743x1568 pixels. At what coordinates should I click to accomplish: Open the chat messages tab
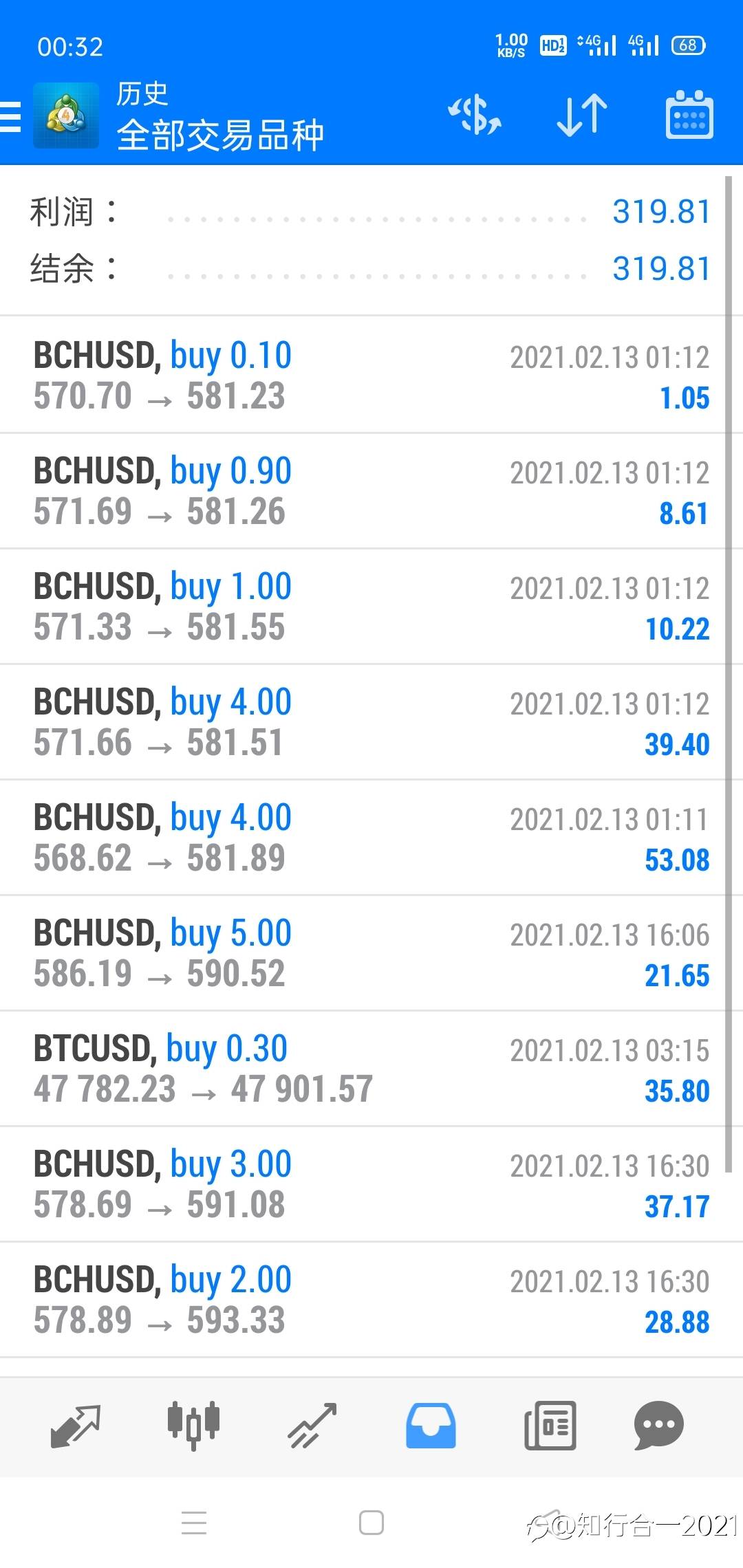658,1426
